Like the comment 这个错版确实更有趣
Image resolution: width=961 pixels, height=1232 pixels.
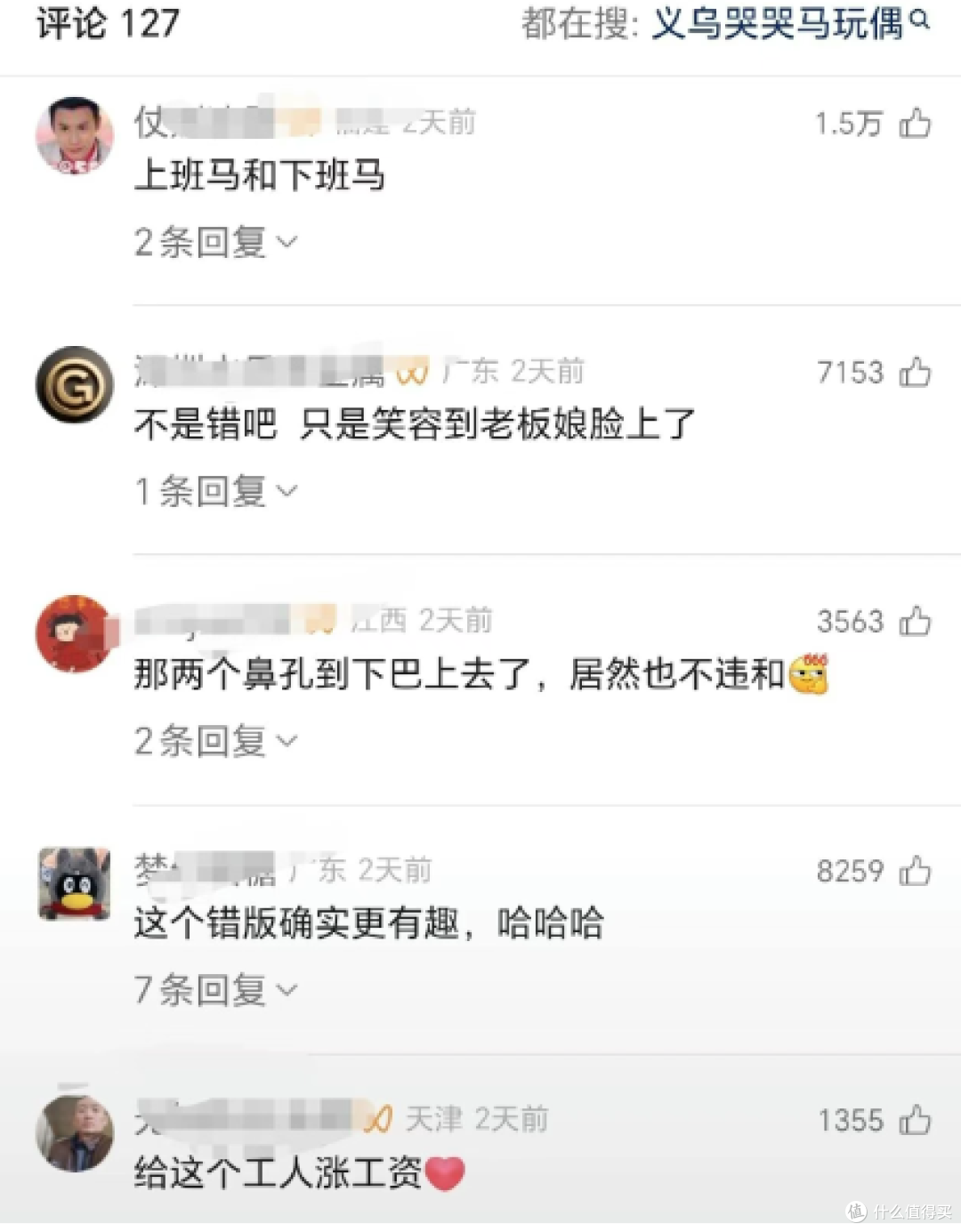[x=915, y=872]
